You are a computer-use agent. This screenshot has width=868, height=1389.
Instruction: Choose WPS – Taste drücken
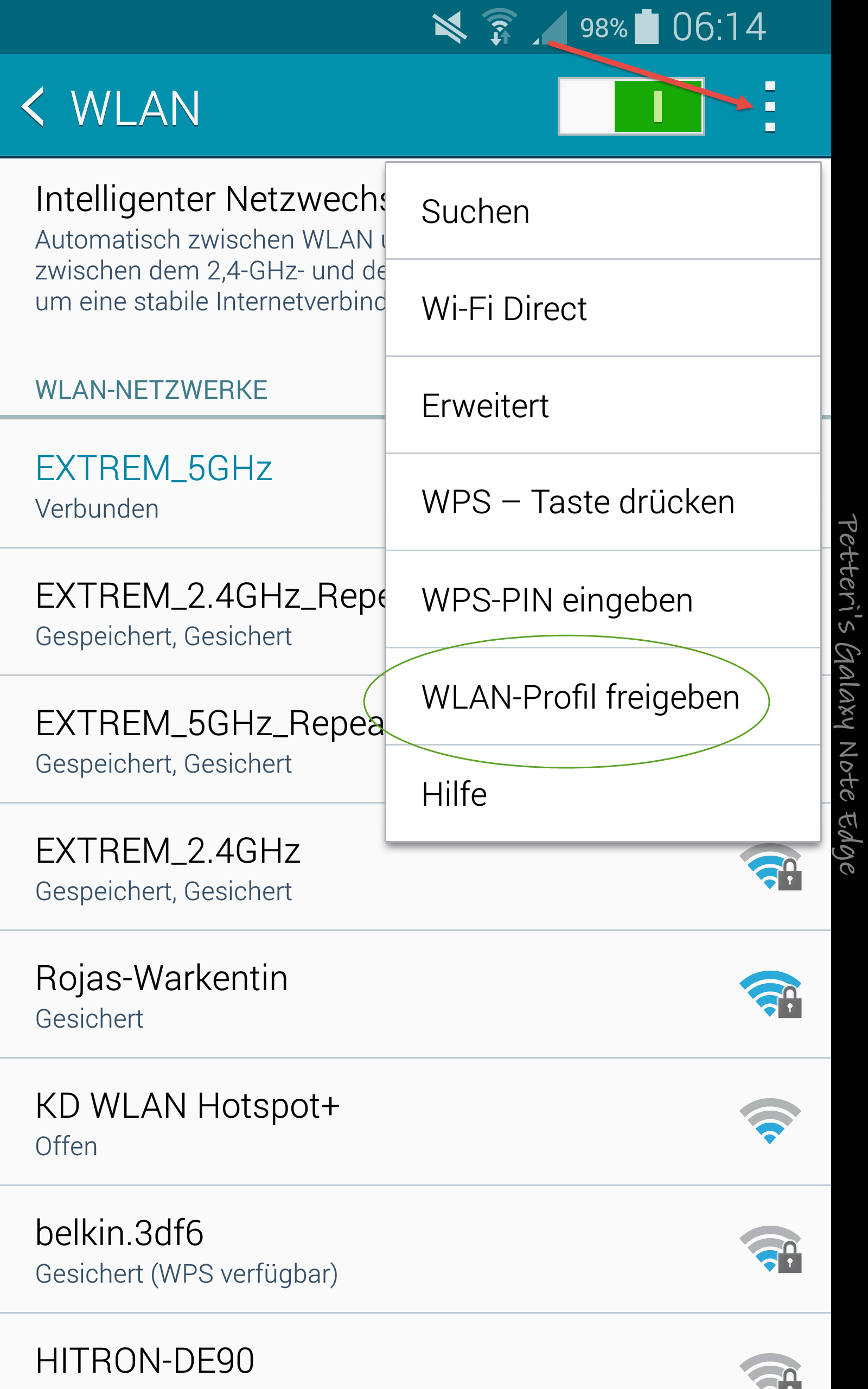click(x=603, y=502)
